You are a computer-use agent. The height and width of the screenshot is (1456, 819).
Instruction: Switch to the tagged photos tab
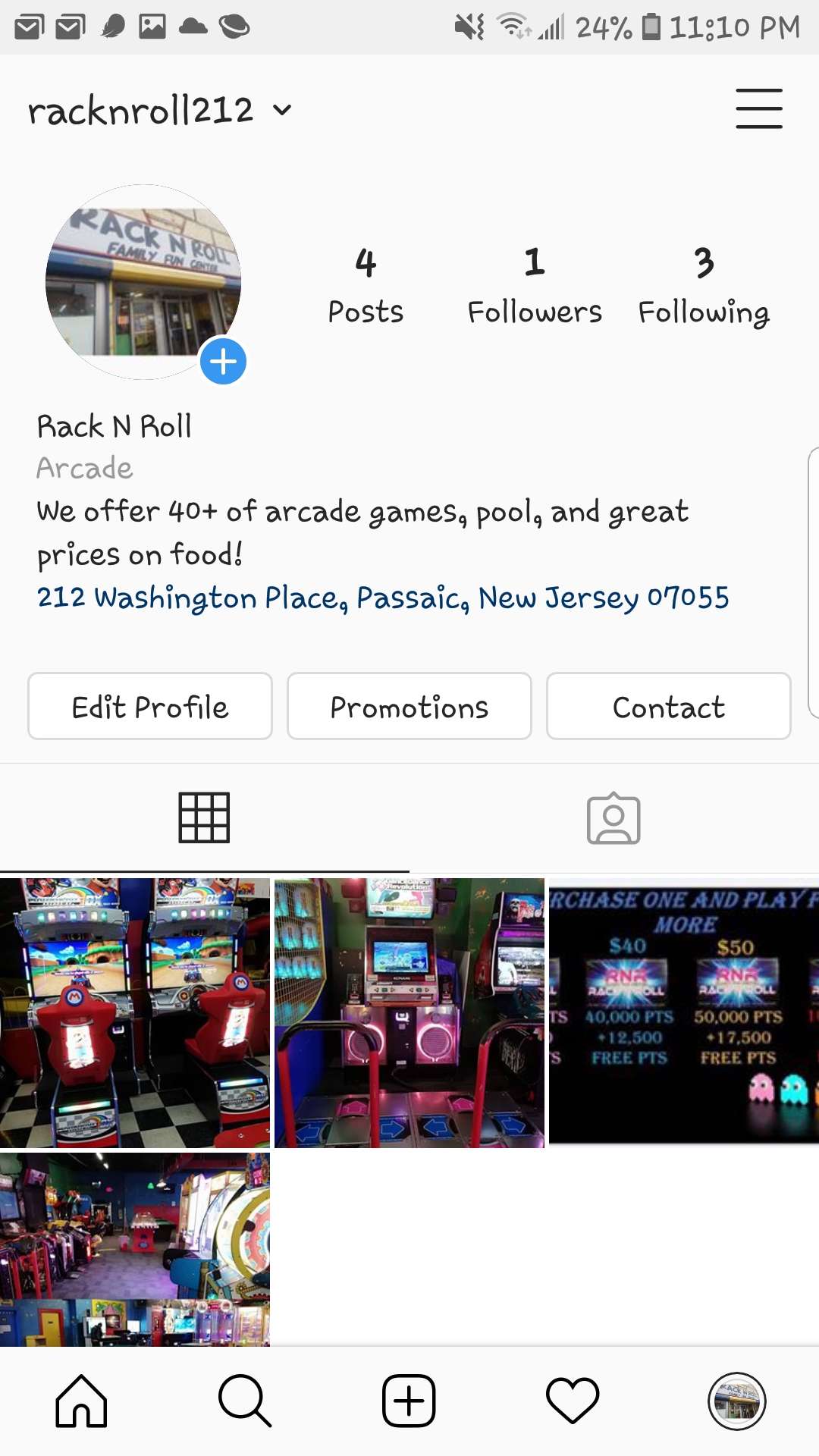click(x=613, y=818)
